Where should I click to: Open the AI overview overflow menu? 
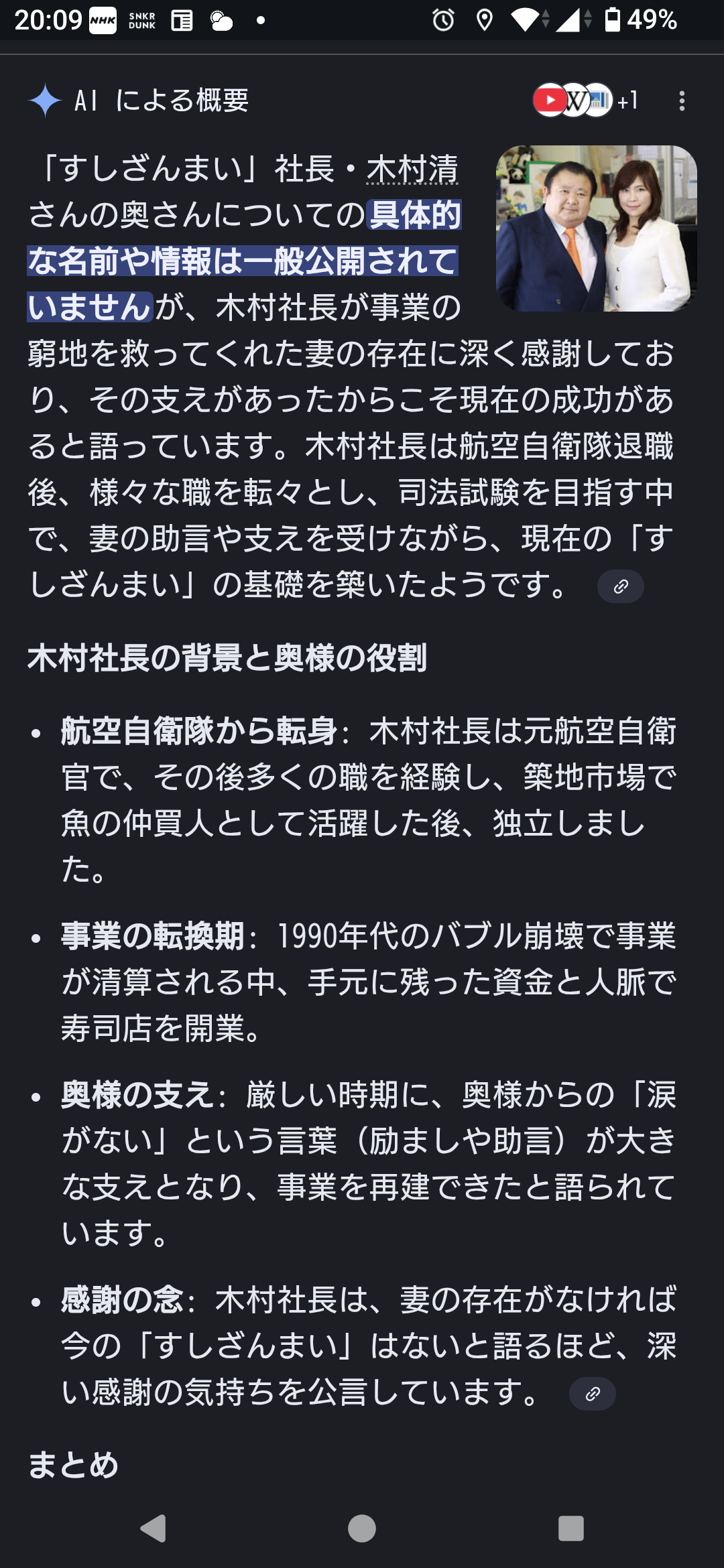(682, 101)
